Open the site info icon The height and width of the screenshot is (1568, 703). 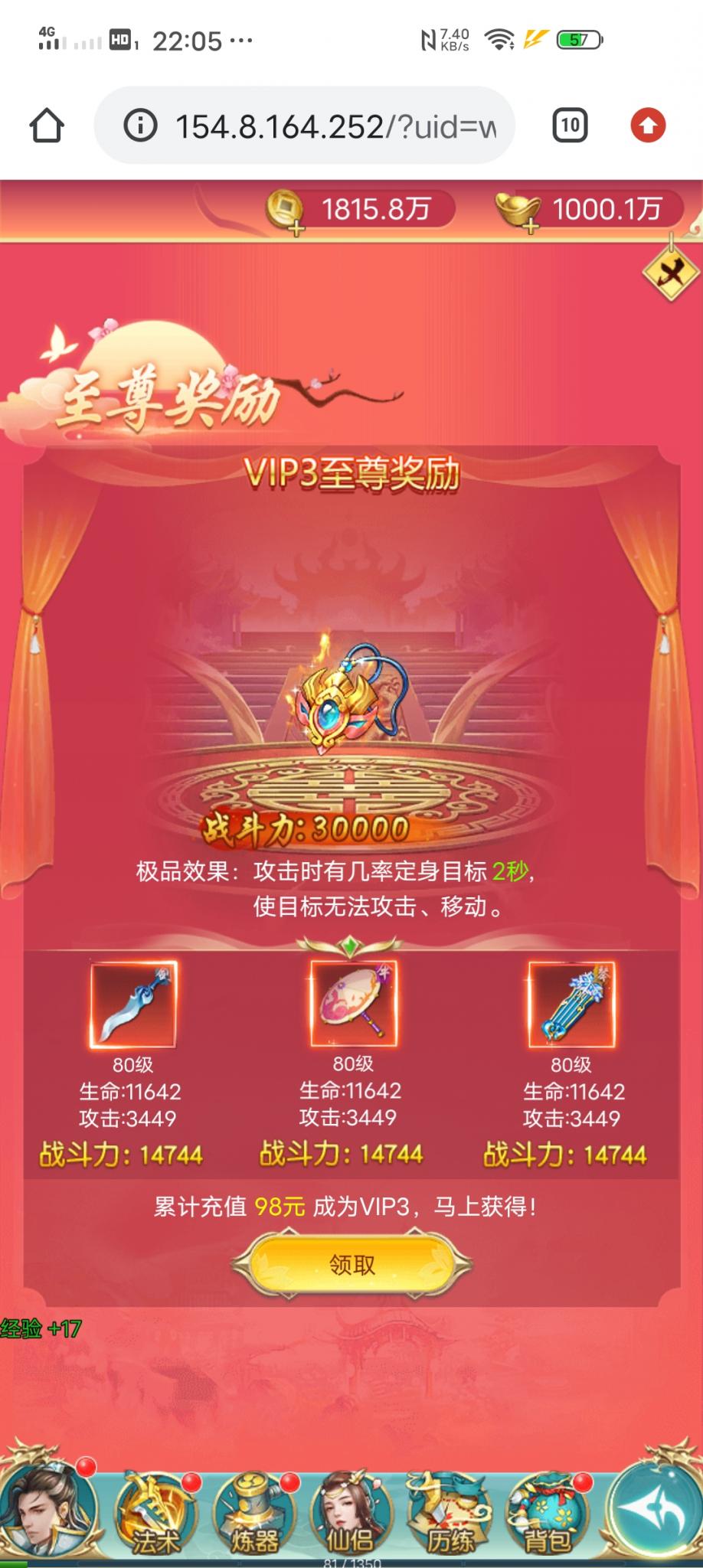(140, 126)
